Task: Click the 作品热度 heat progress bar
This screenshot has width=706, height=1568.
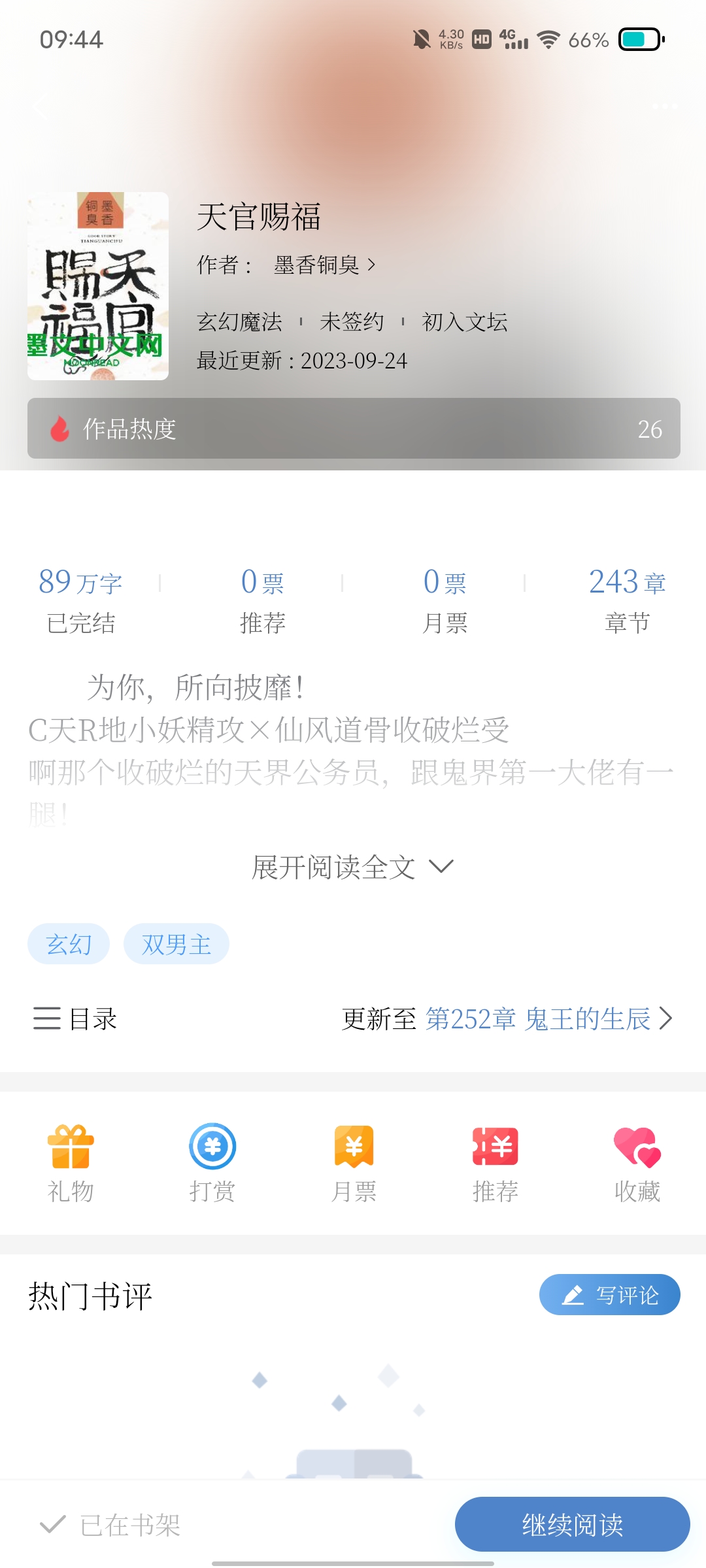Action: click(x=353, y=429)
